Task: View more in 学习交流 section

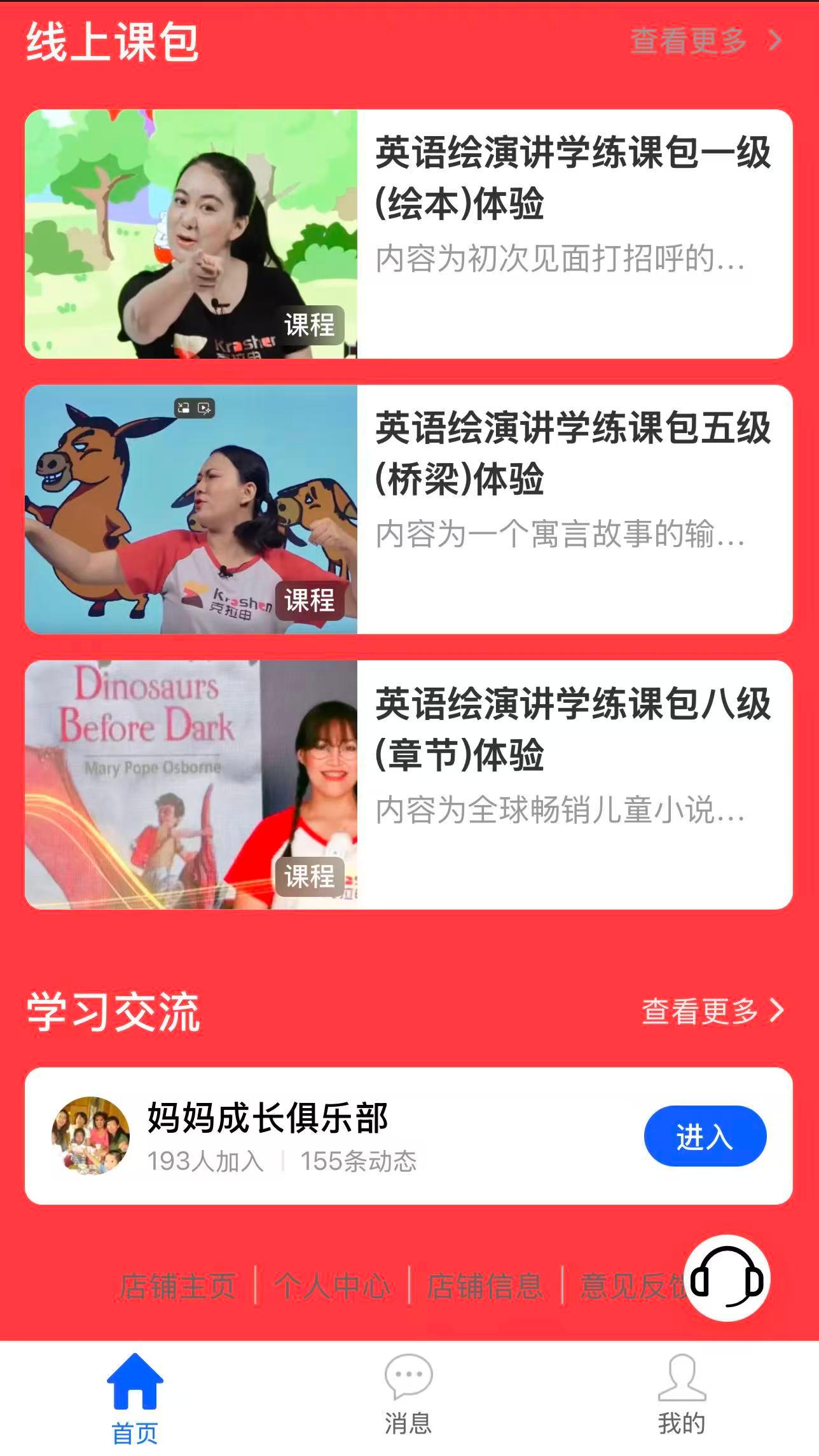Action: (712, 1011)
